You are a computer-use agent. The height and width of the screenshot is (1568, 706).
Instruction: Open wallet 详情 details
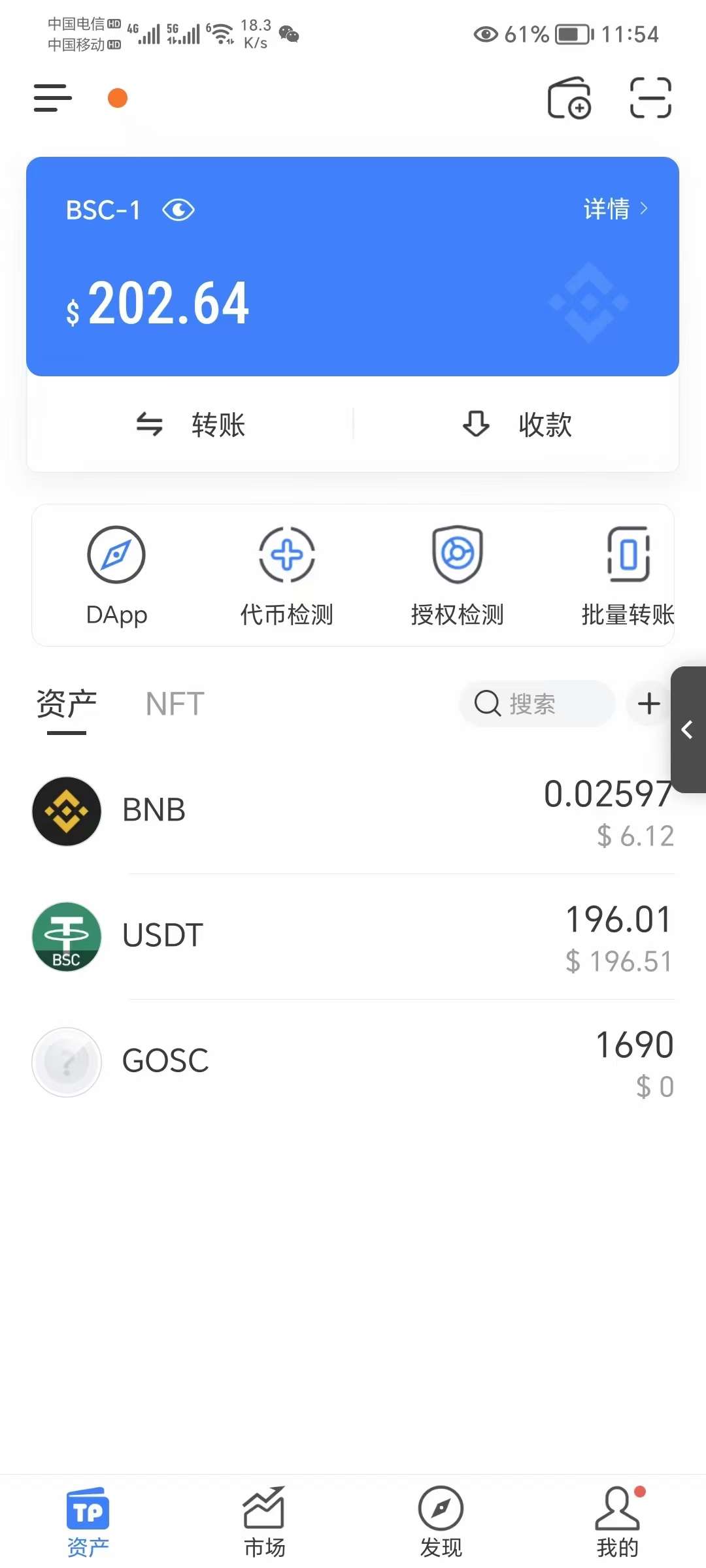615,209
